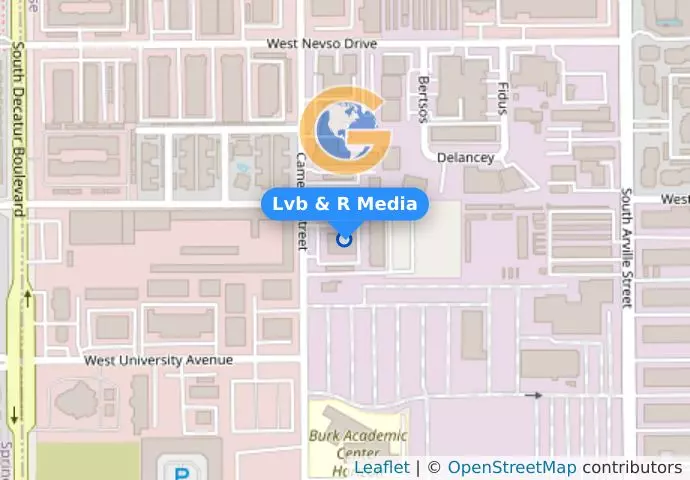Image resolution: width=690 pixels, height=480 pixels.
Task: Open the Leaflet attribution link
Action: pos(381,467)
